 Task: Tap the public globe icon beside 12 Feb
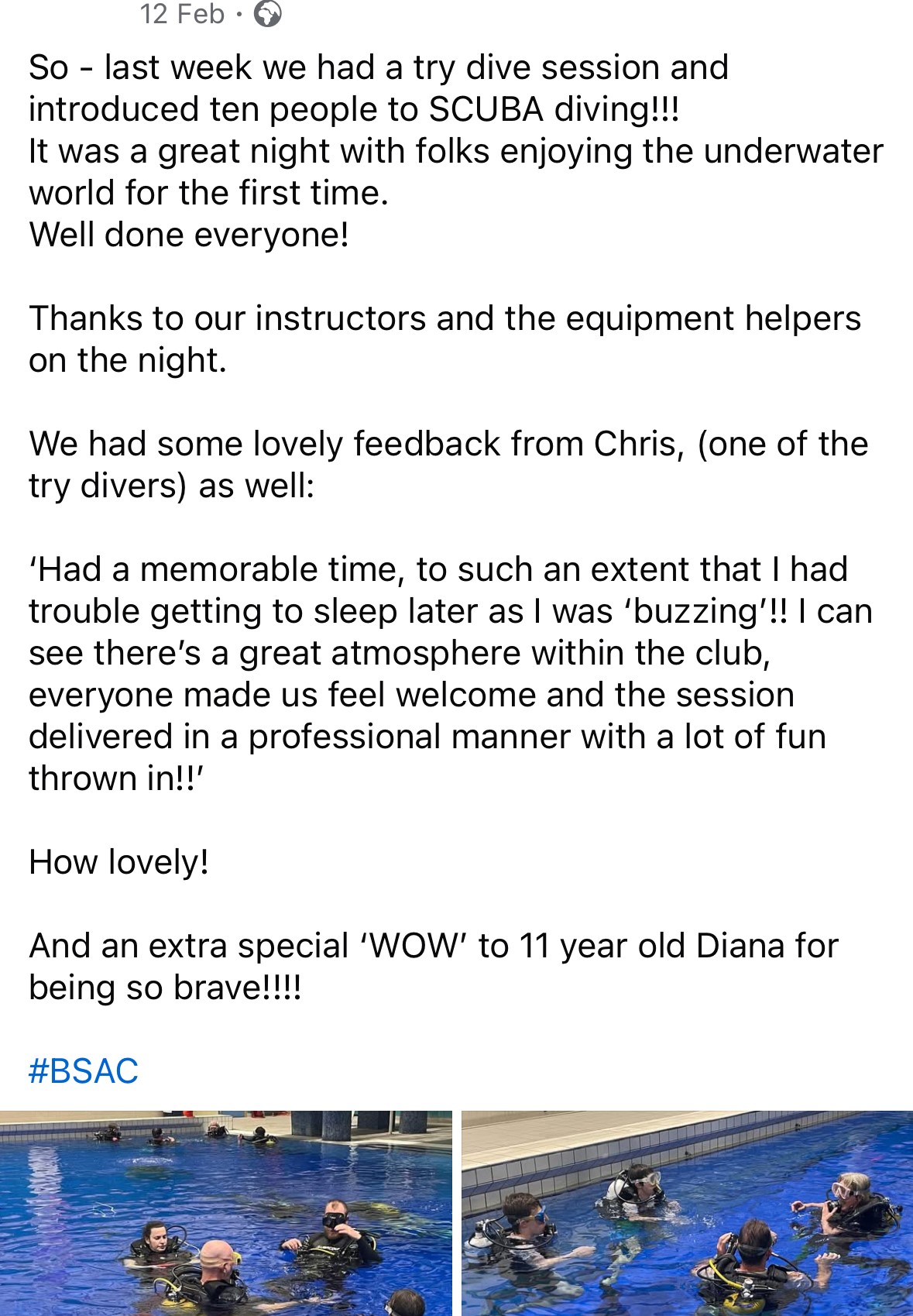tap(268, 14)
